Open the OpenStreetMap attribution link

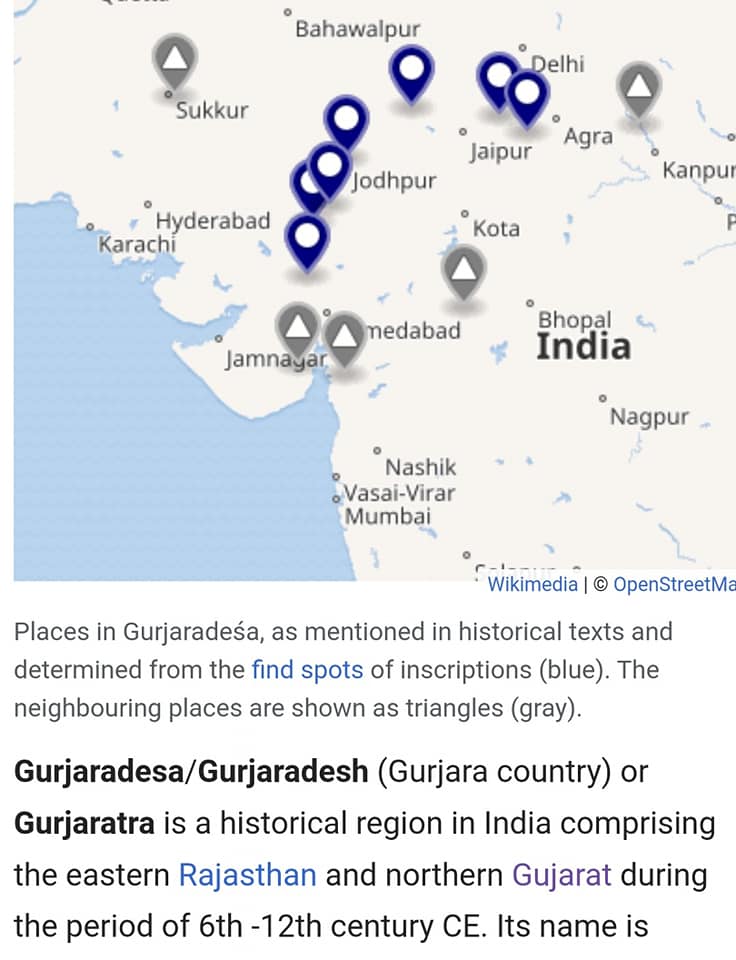click(674, 584)
